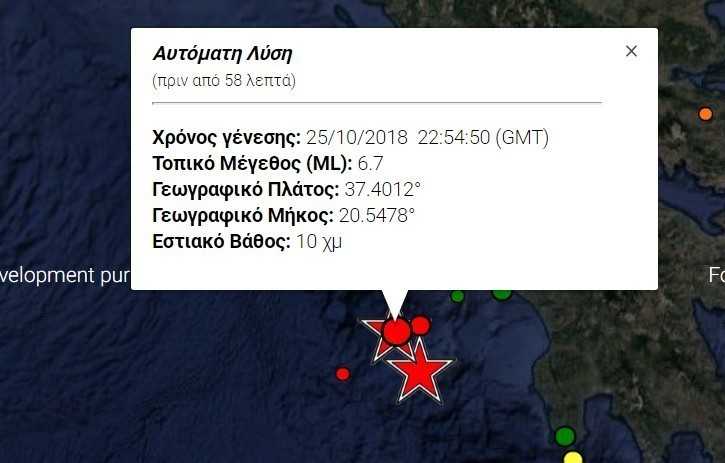The height and width of the screenshot is (463, 725).
Task: Select the orange earthquake marker
Action: [x=705, y=113]
